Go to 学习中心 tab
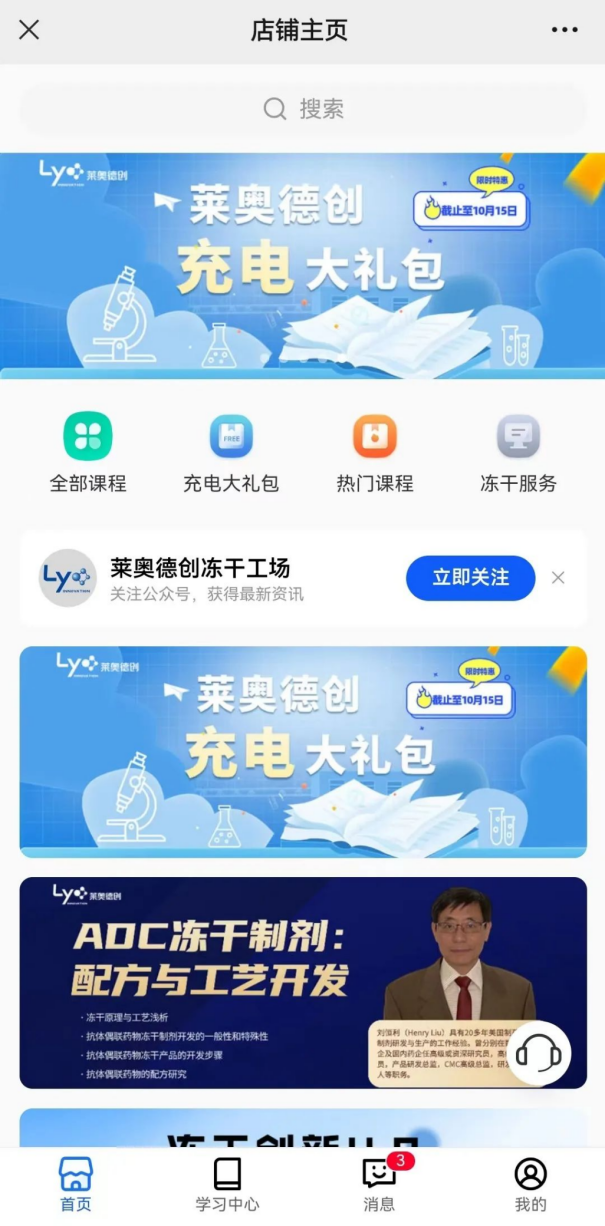 point(227,1185)
